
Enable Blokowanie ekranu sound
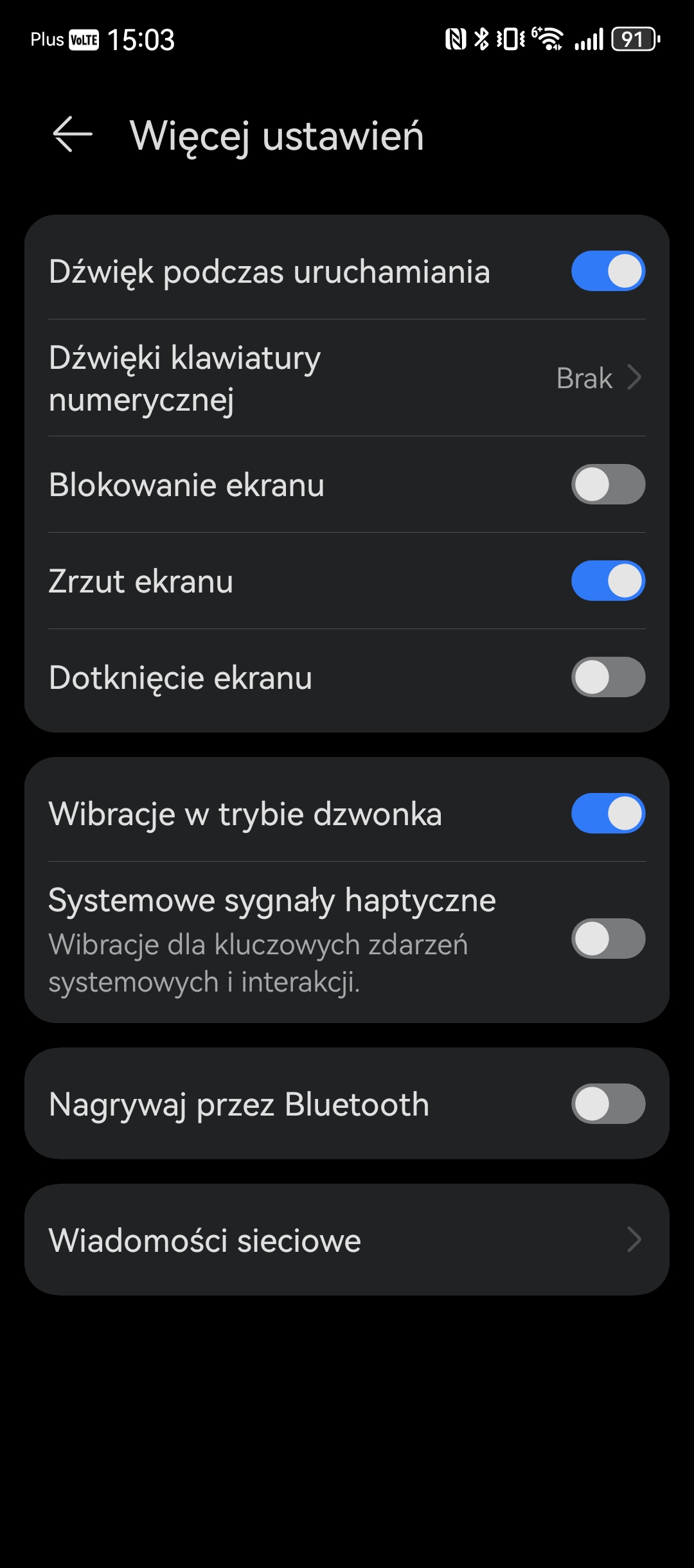tap(608, 484)
